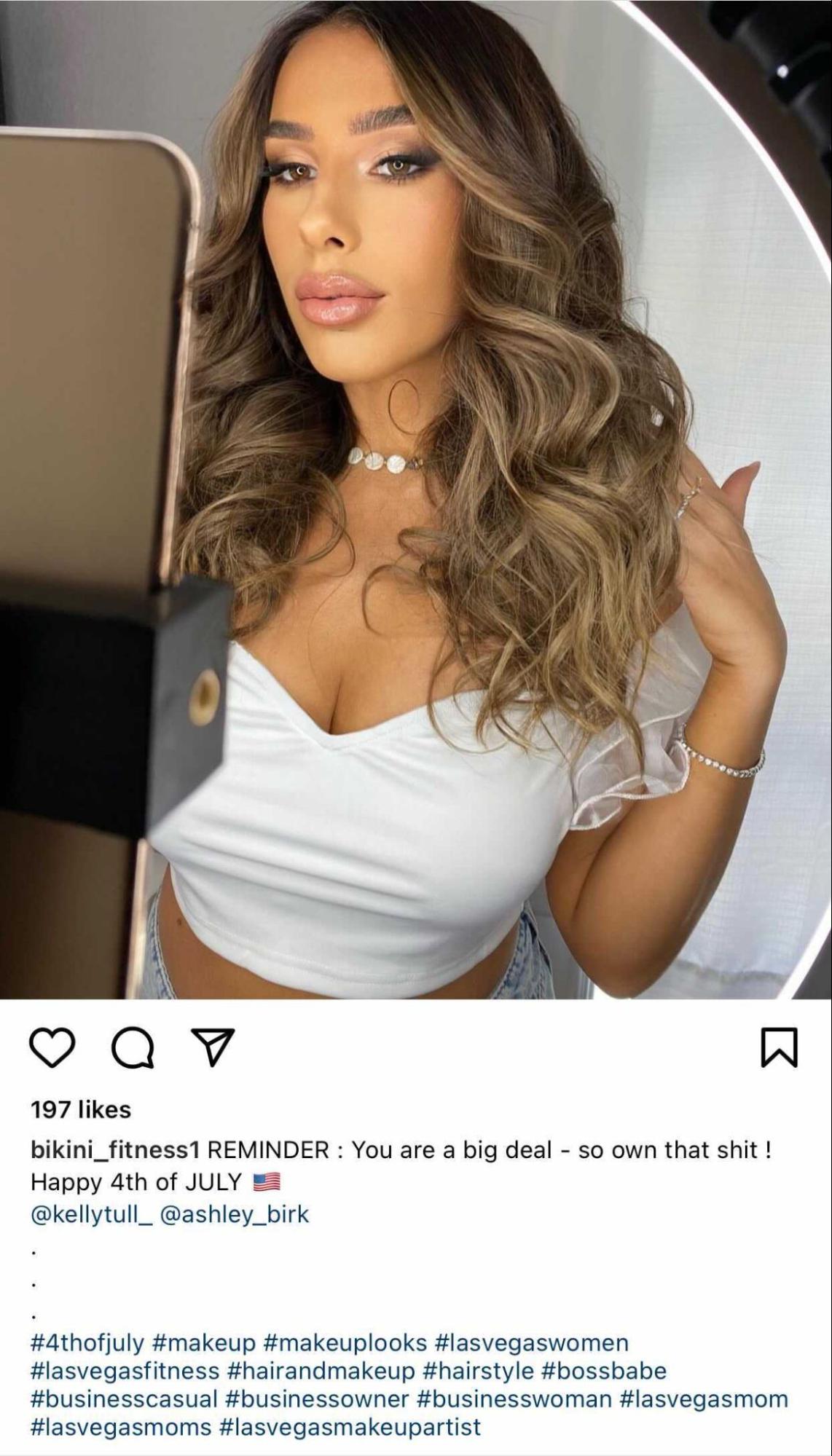Open the #4thofjuly hashtag

tap(87, 1342)
